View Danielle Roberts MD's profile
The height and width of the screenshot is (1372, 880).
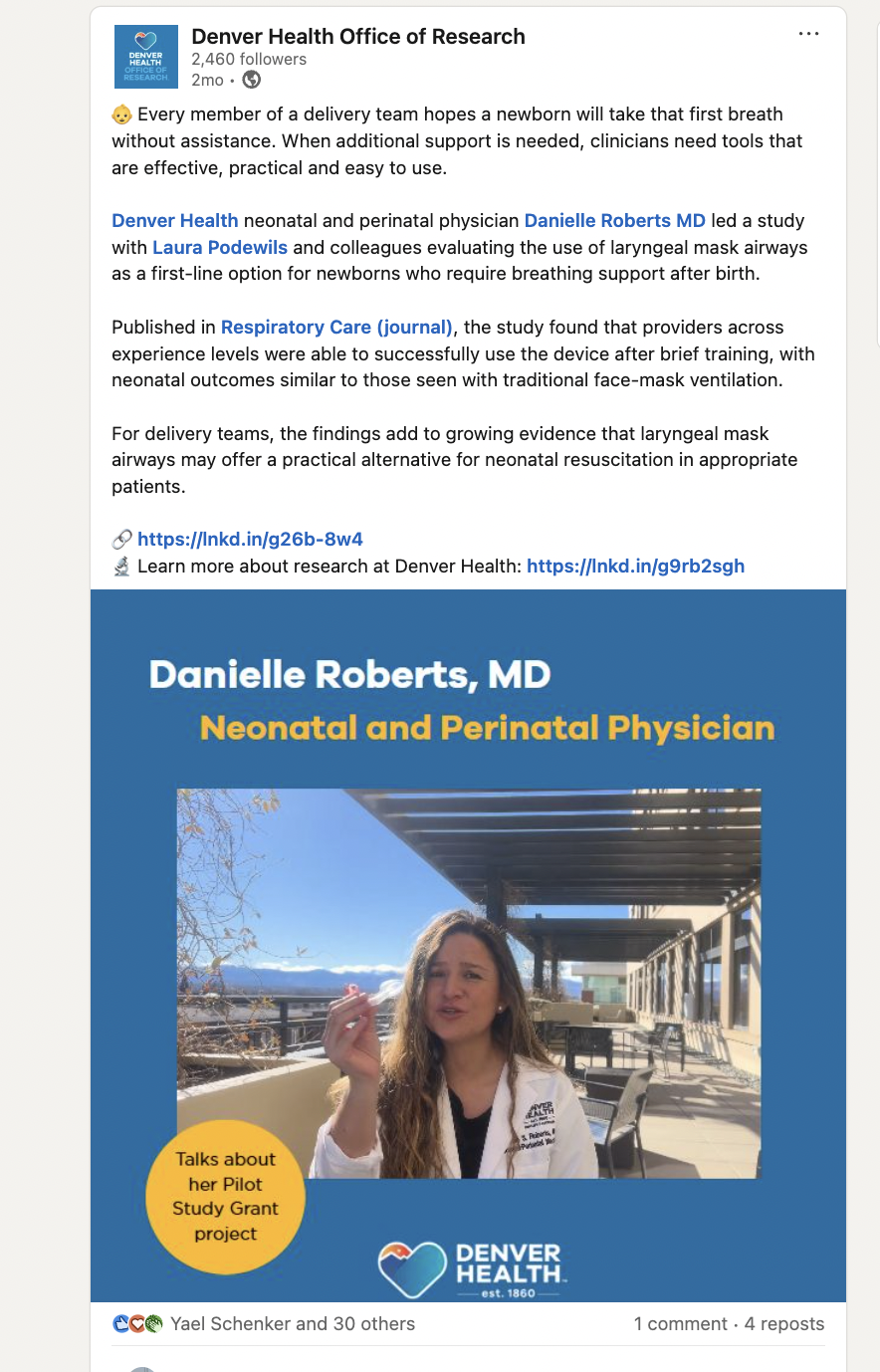click(615, 221)
